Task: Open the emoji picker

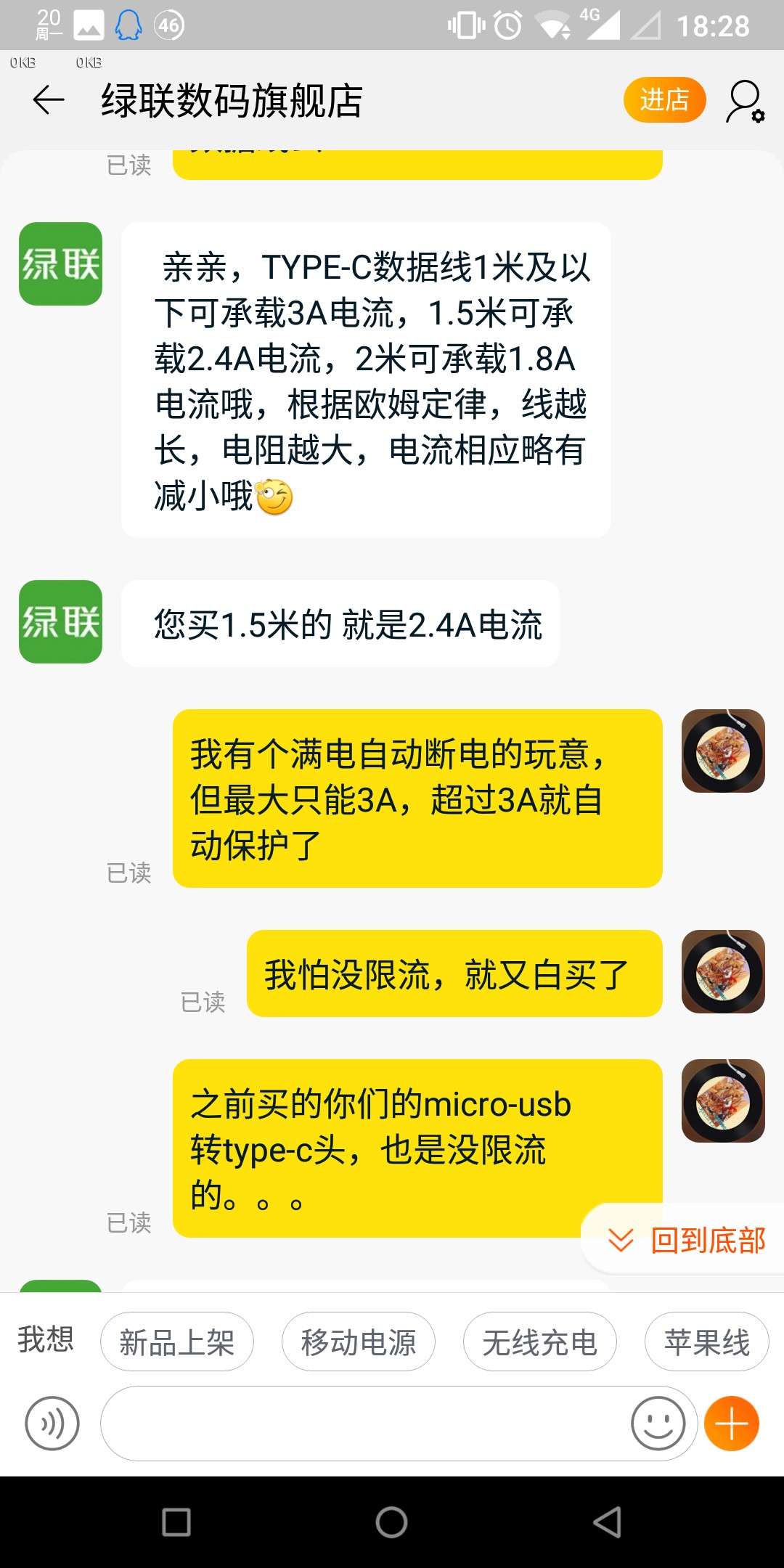Action: coord(658,1424)
